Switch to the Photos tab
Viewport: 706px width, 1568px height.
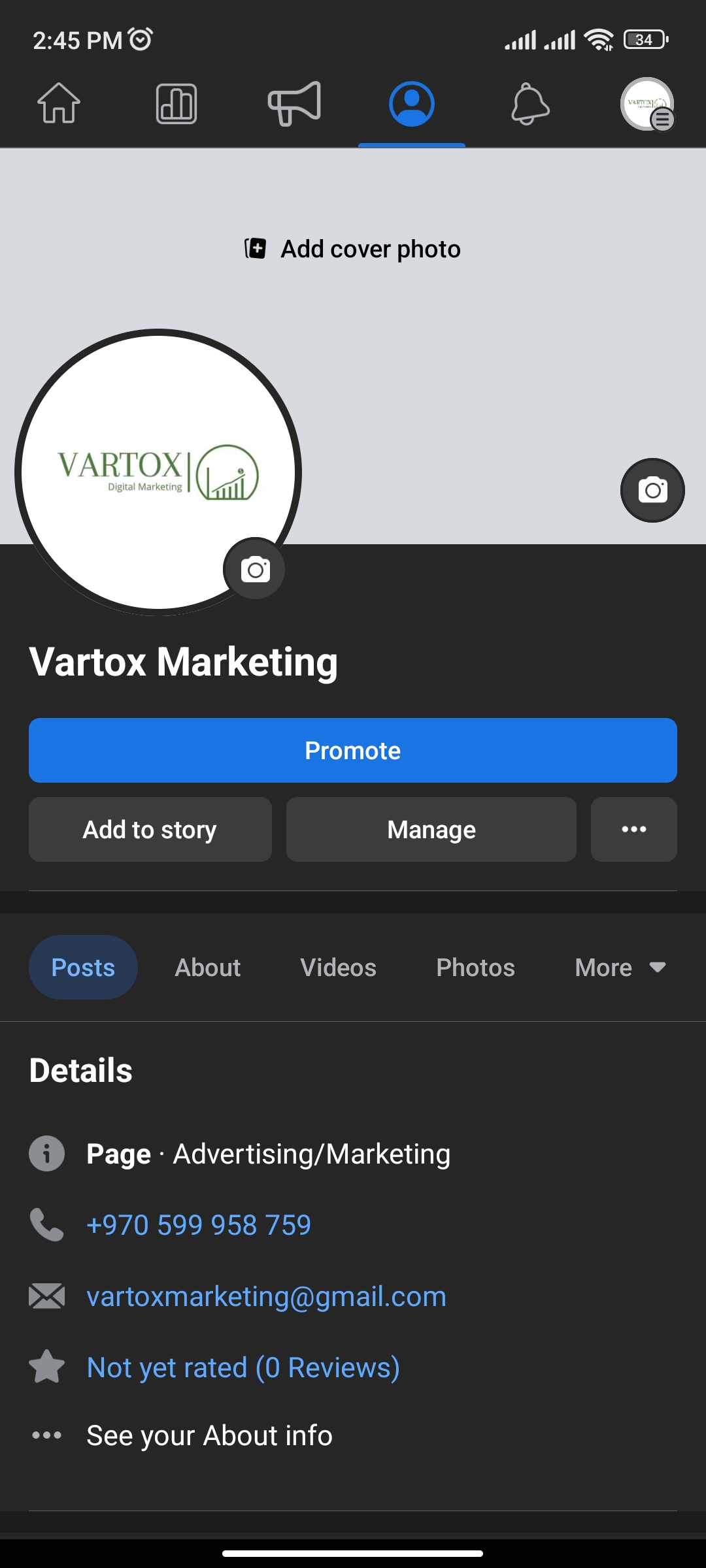tap(475, 968)
